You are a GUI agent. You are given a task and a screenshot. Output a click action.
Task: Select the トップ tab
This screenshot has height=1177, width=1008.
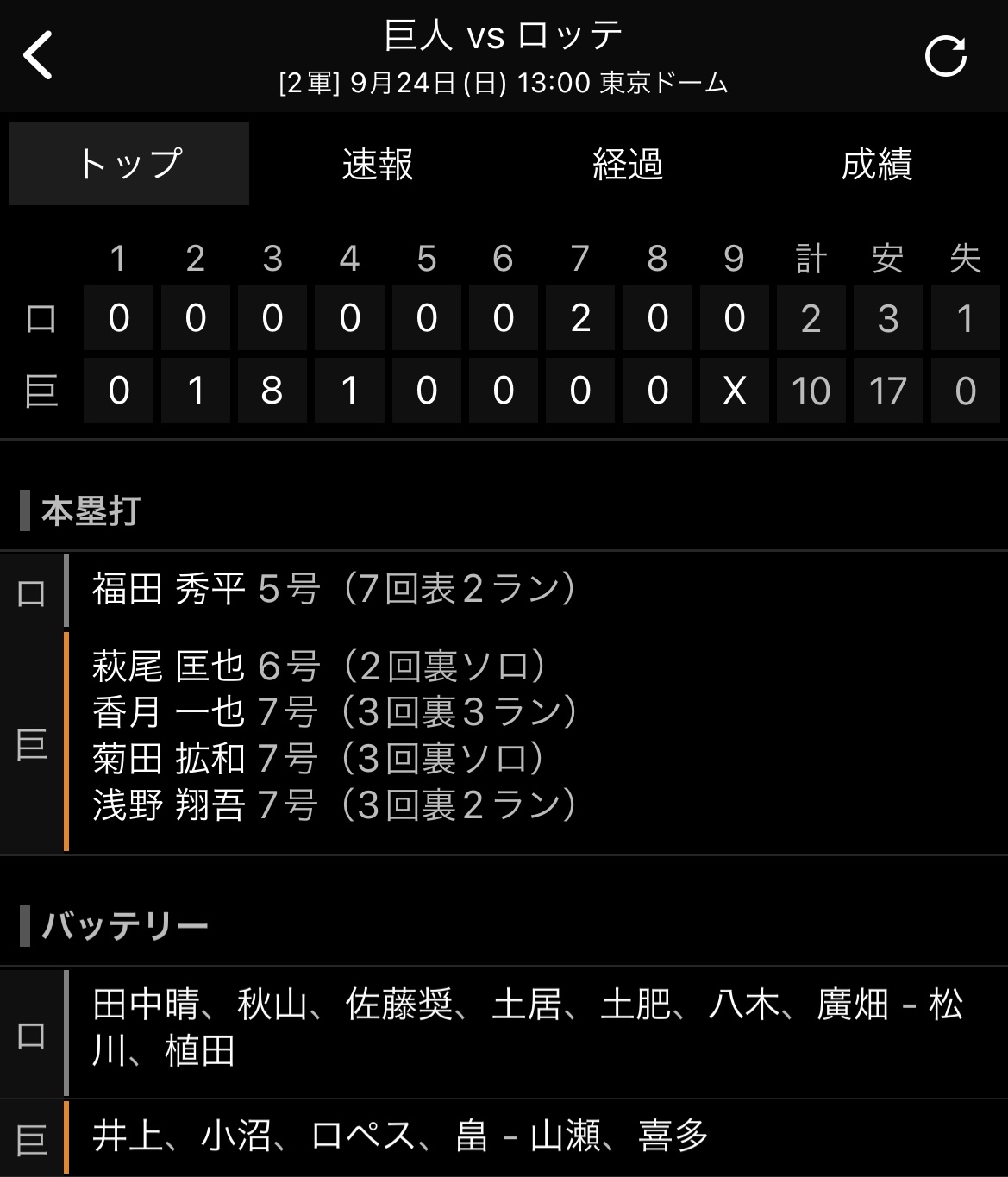pos(129,164)
